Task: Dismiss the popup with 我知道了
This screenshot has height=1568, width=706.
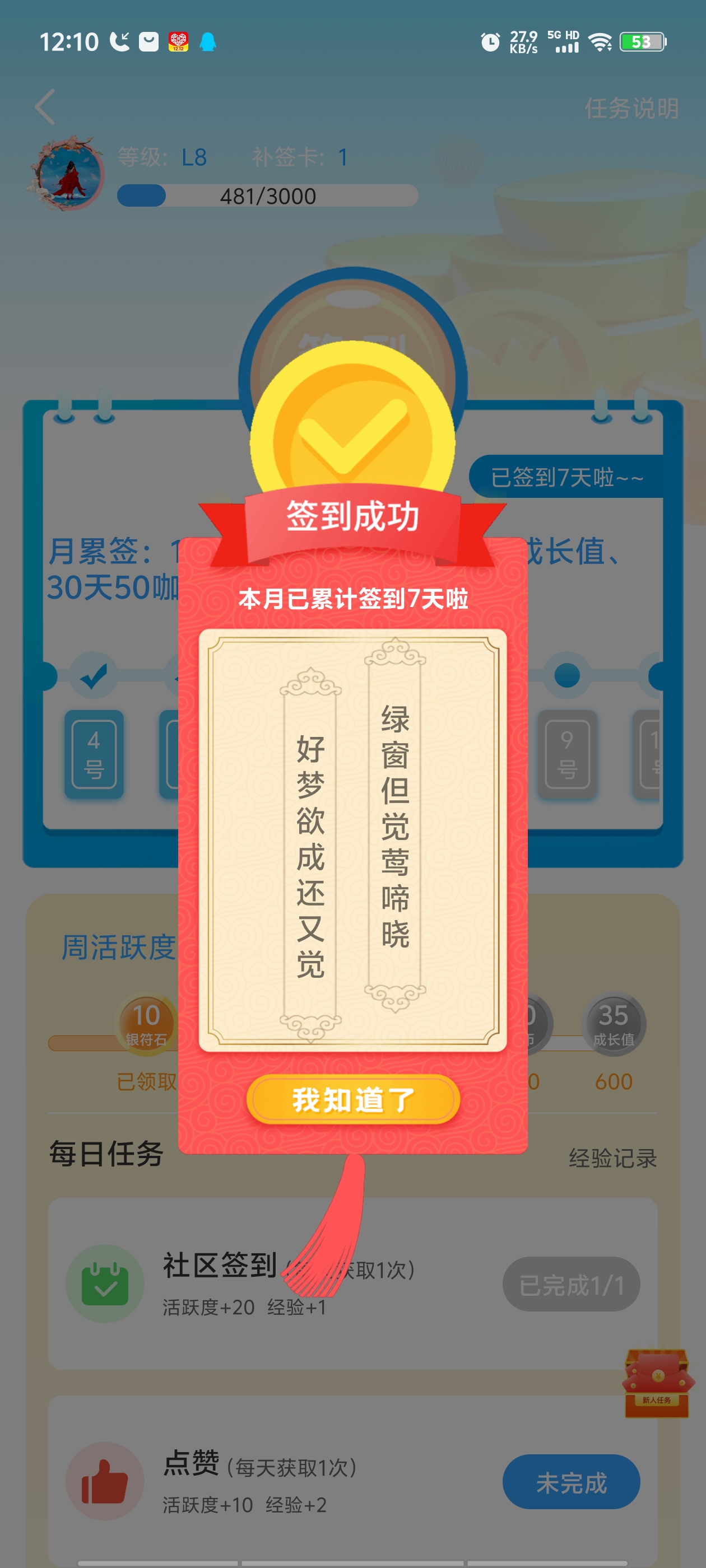Action: coord(352,1099)
